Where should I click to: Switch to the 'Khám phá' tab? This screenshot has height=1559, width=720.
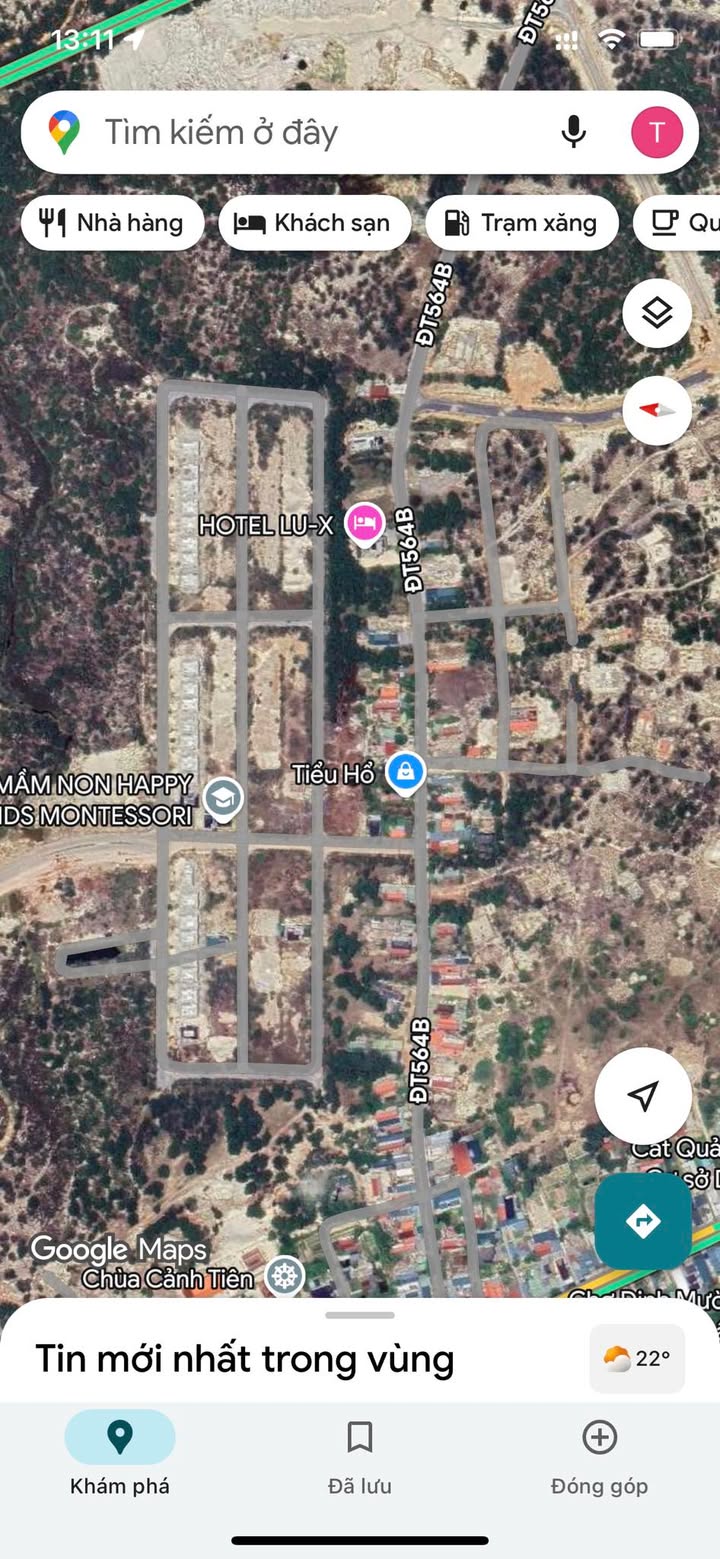click(x=120, y=1453)
